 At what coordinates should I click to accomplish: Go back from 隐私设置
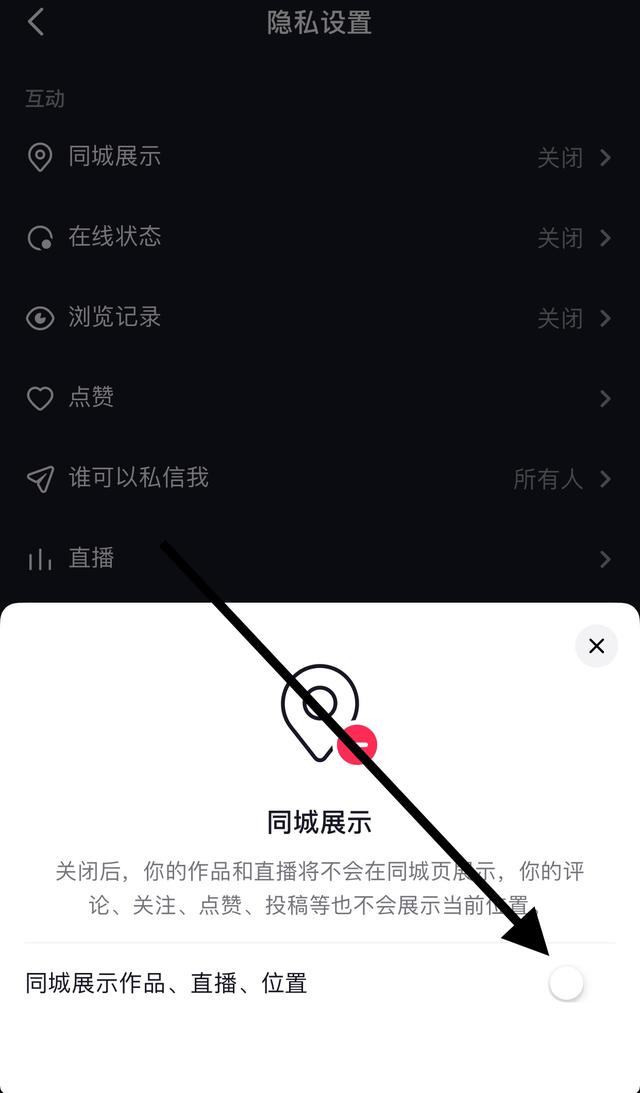pyautogui.click(x=37, y=22)
